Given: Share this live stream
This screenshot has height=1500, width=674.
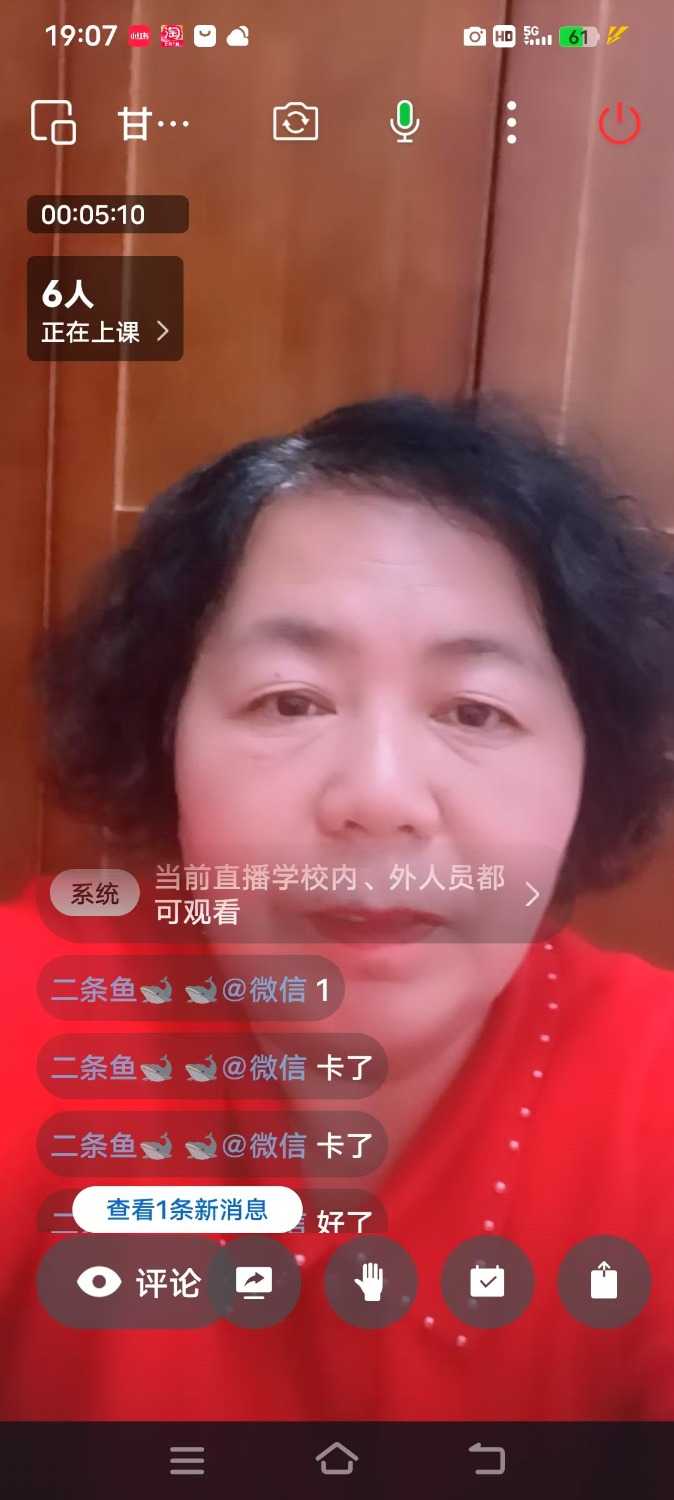Looking at the screenshot, I should tap(604, 1282).
